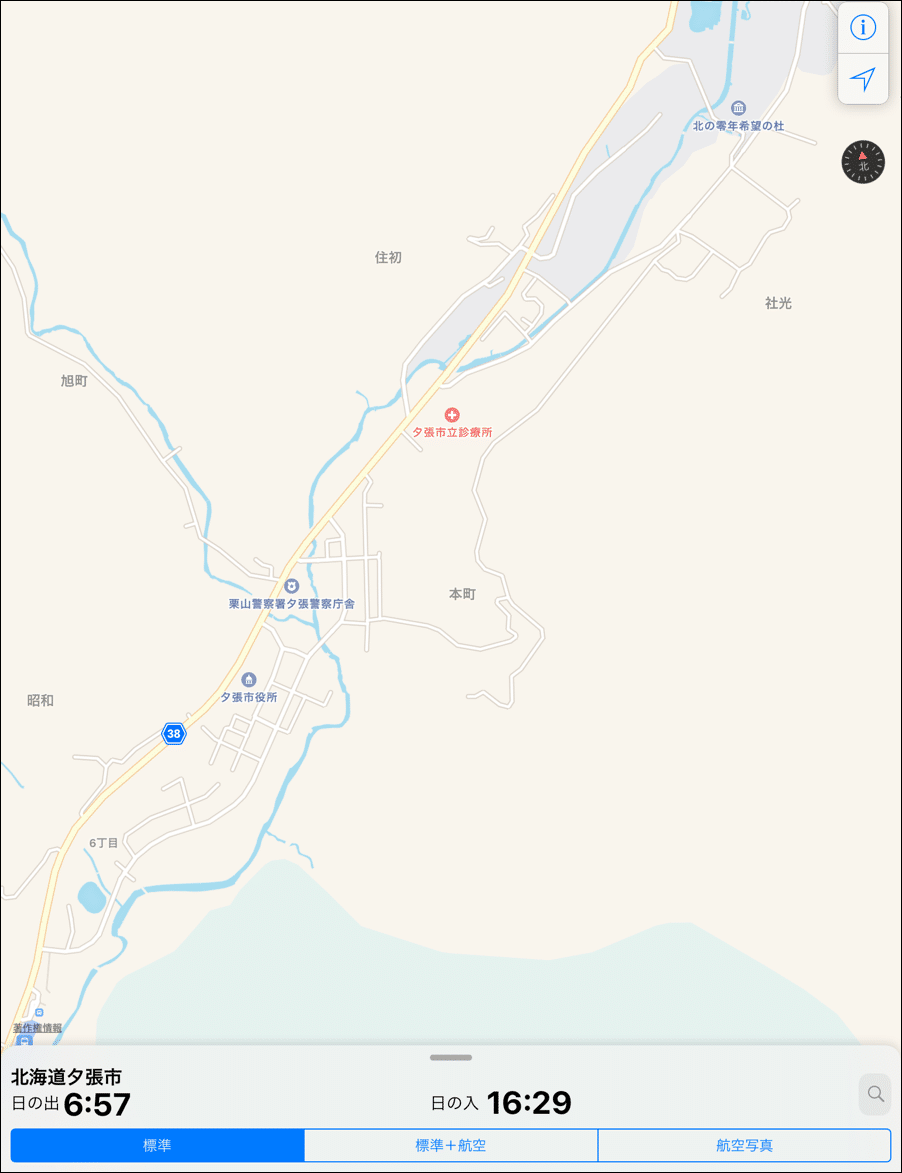Select 北の零年希望の杜 marker
Screen dimensions: 902x1173
738,108
